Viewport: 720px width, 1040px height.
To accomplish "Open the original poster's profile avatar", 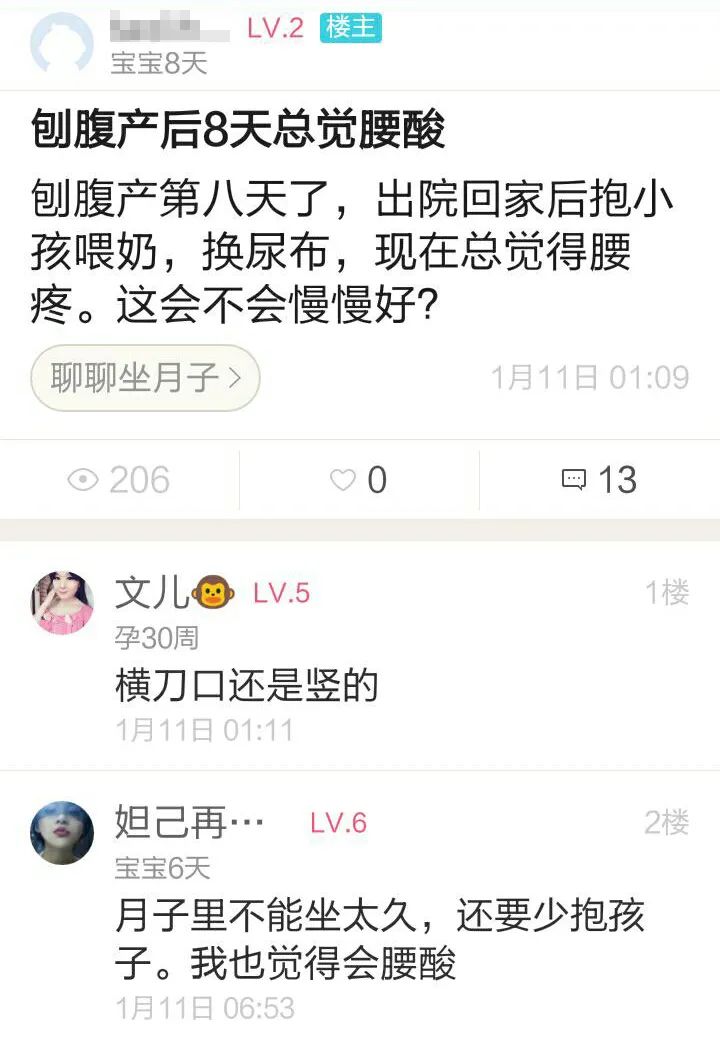I will (x=62, y=45).
